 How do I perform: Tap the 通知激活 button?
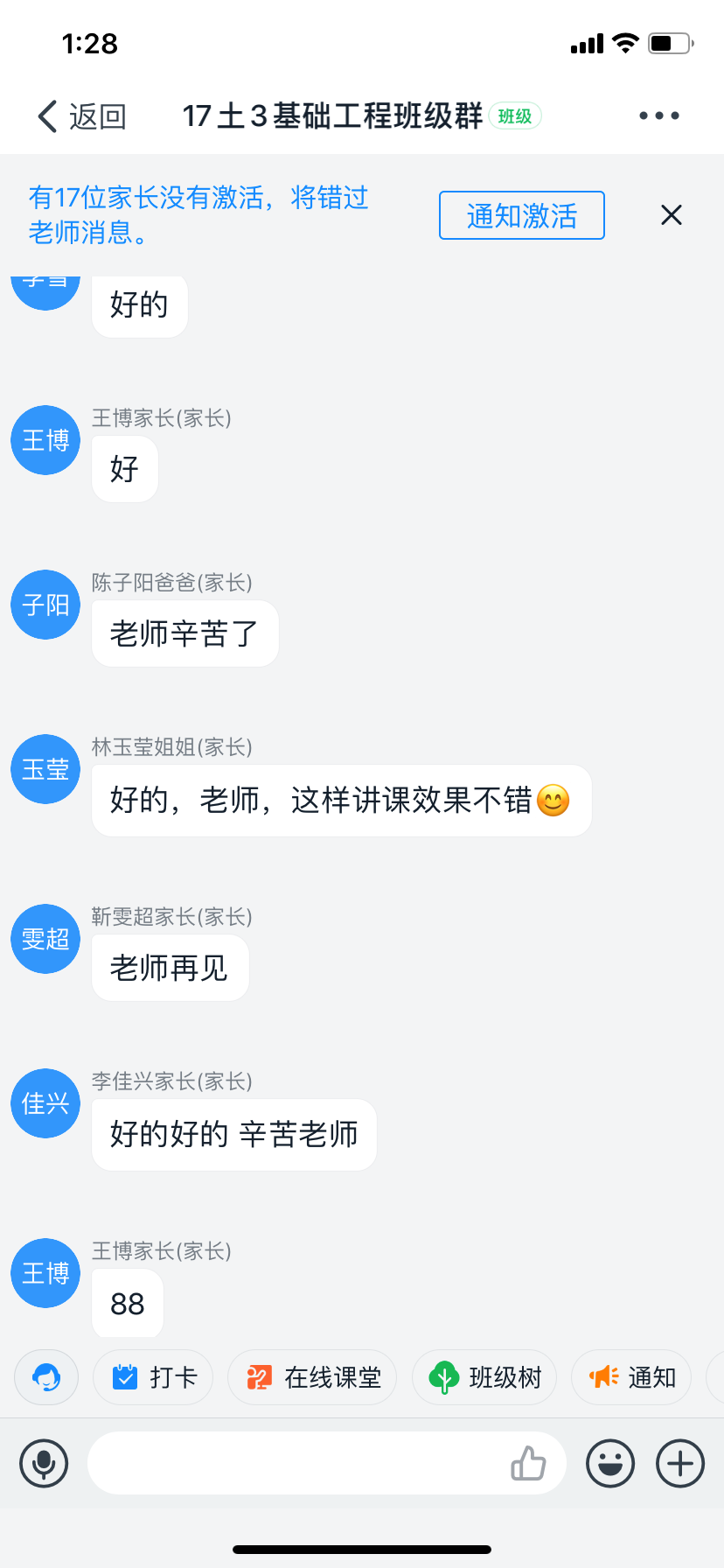(521, 215)
